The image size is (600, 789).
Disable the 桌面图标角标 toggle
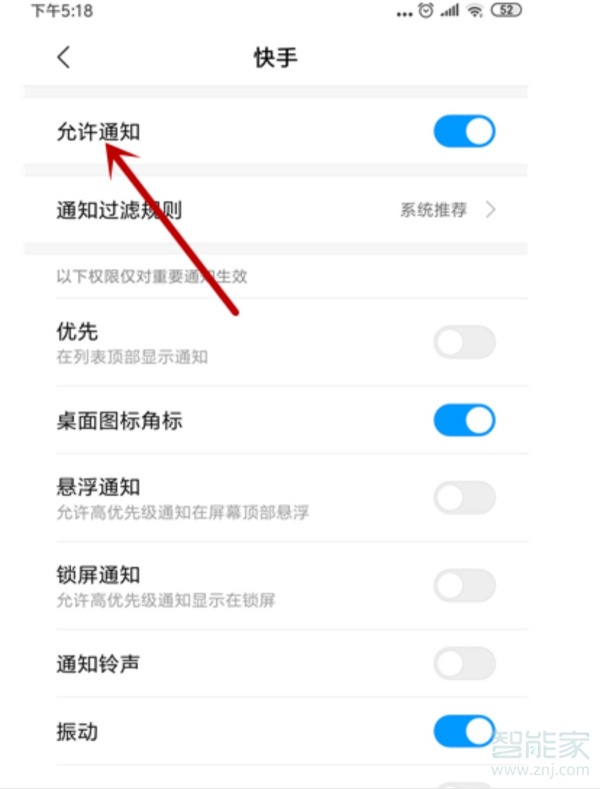coord(464,420)
